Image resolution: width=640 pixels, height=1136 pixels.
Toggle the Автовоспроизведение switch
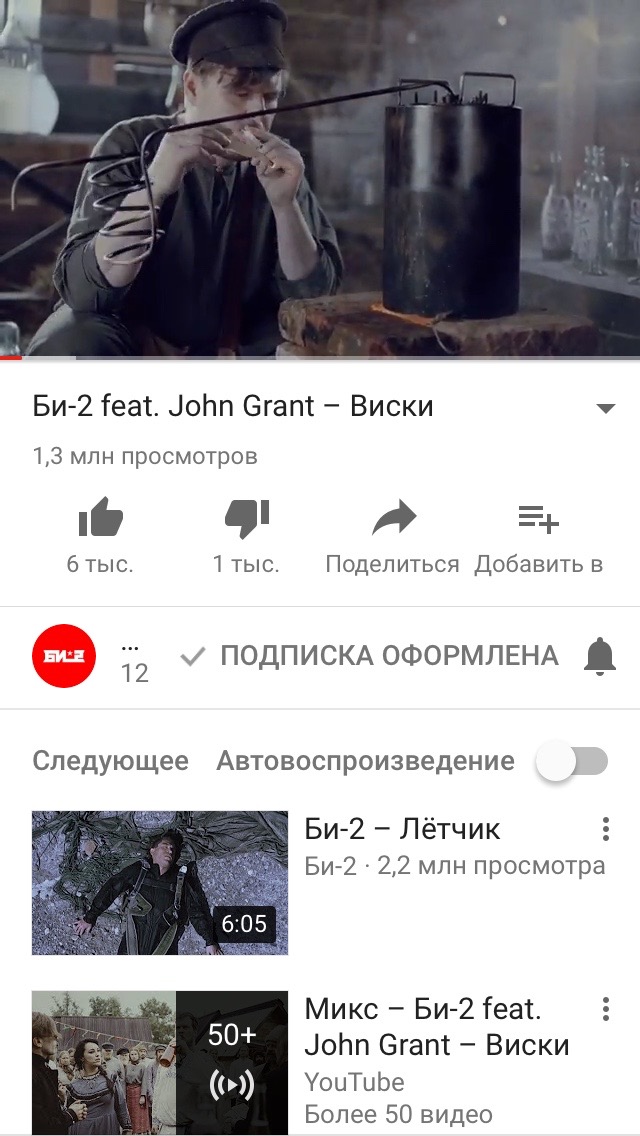(571, 762)
